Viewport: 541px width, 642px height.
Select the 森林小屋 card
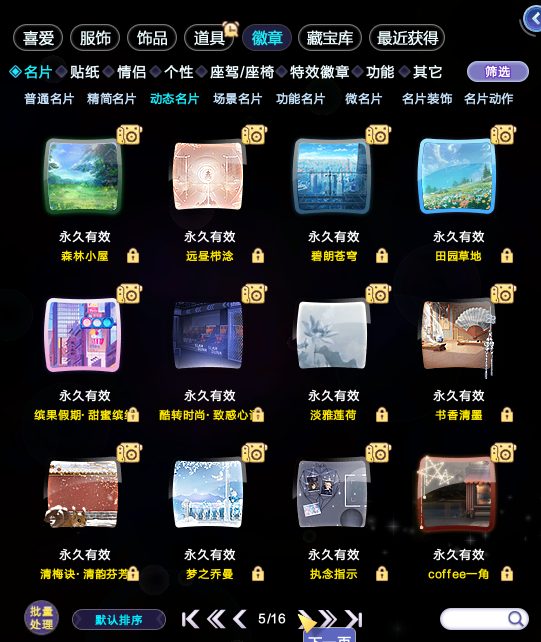(84, 176)
